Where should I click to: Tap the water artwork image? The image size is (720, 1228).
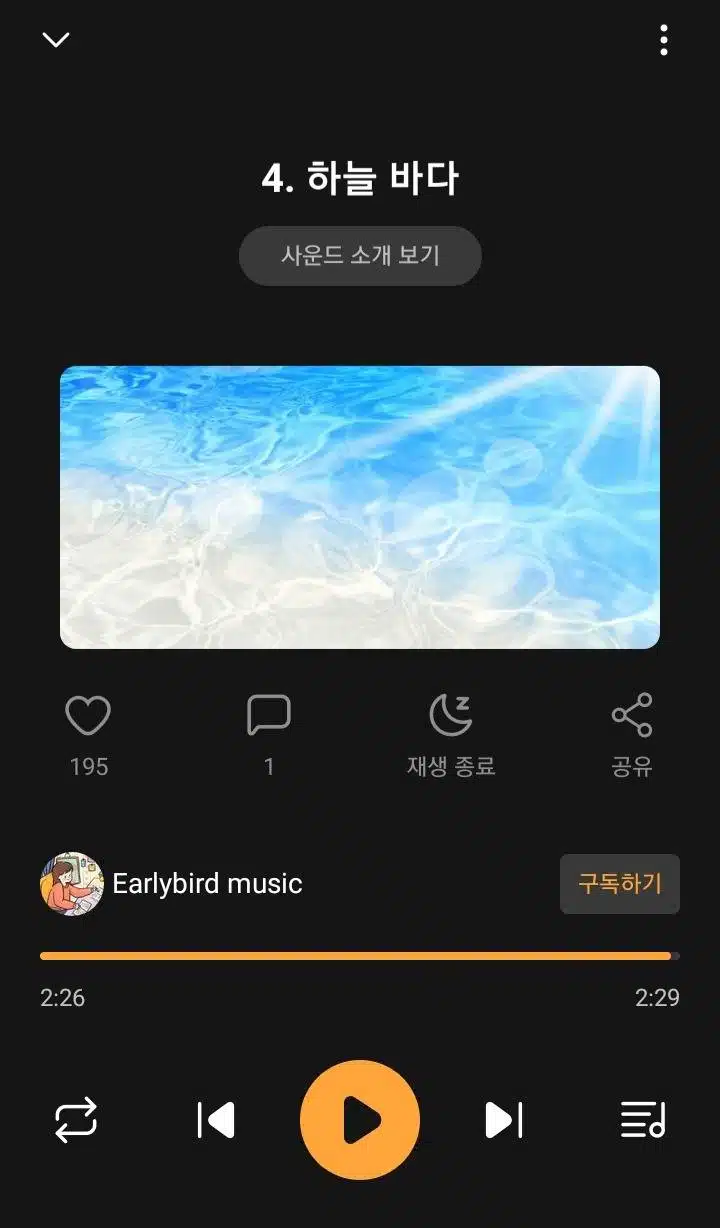(360, 507)
